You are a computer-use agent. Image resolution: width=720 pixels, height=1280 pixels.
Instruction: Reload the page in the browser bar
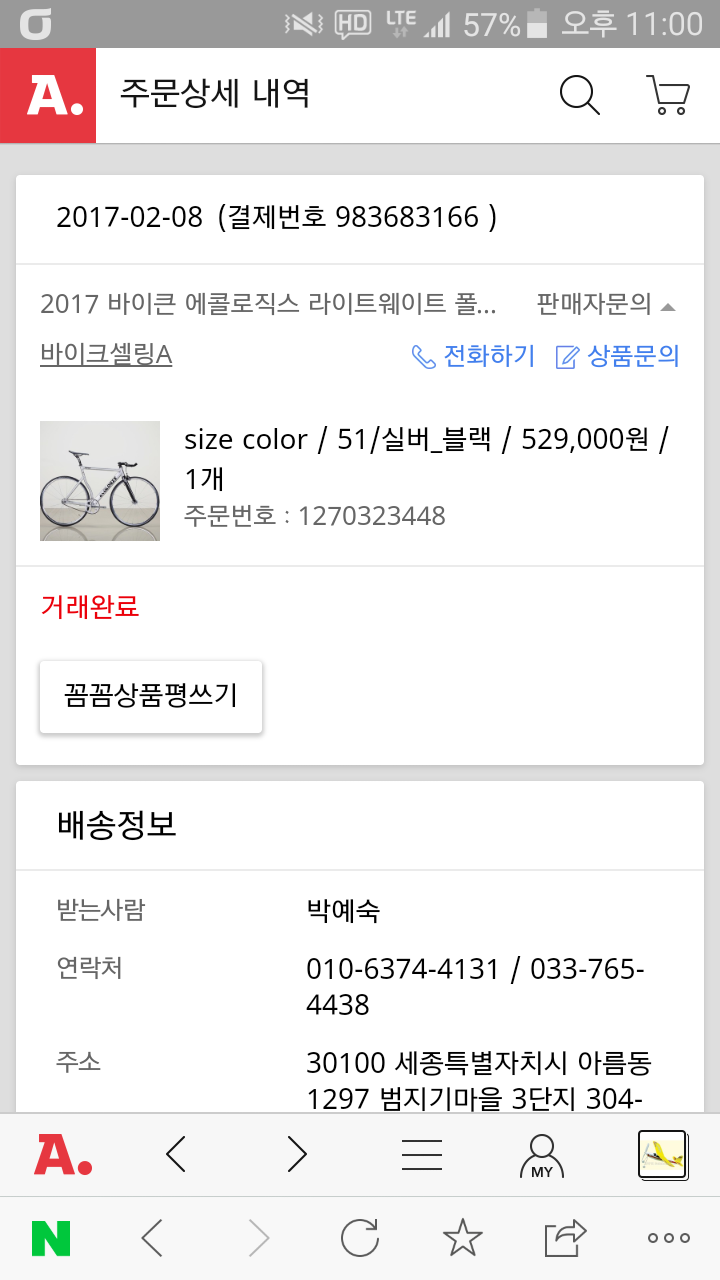pos(360,1239)
